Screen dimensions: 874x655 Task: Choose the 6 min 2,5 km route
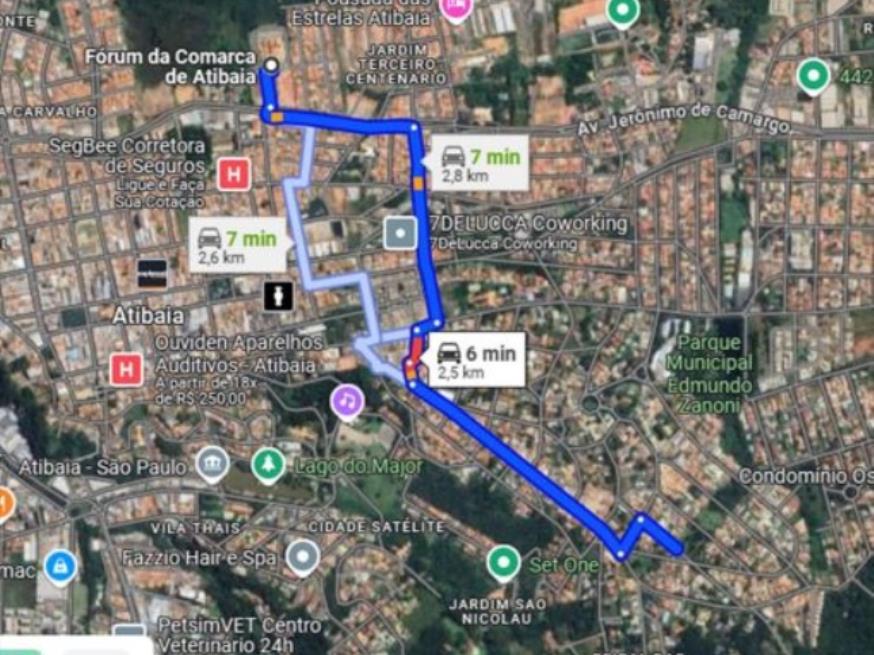click(478, 361)
